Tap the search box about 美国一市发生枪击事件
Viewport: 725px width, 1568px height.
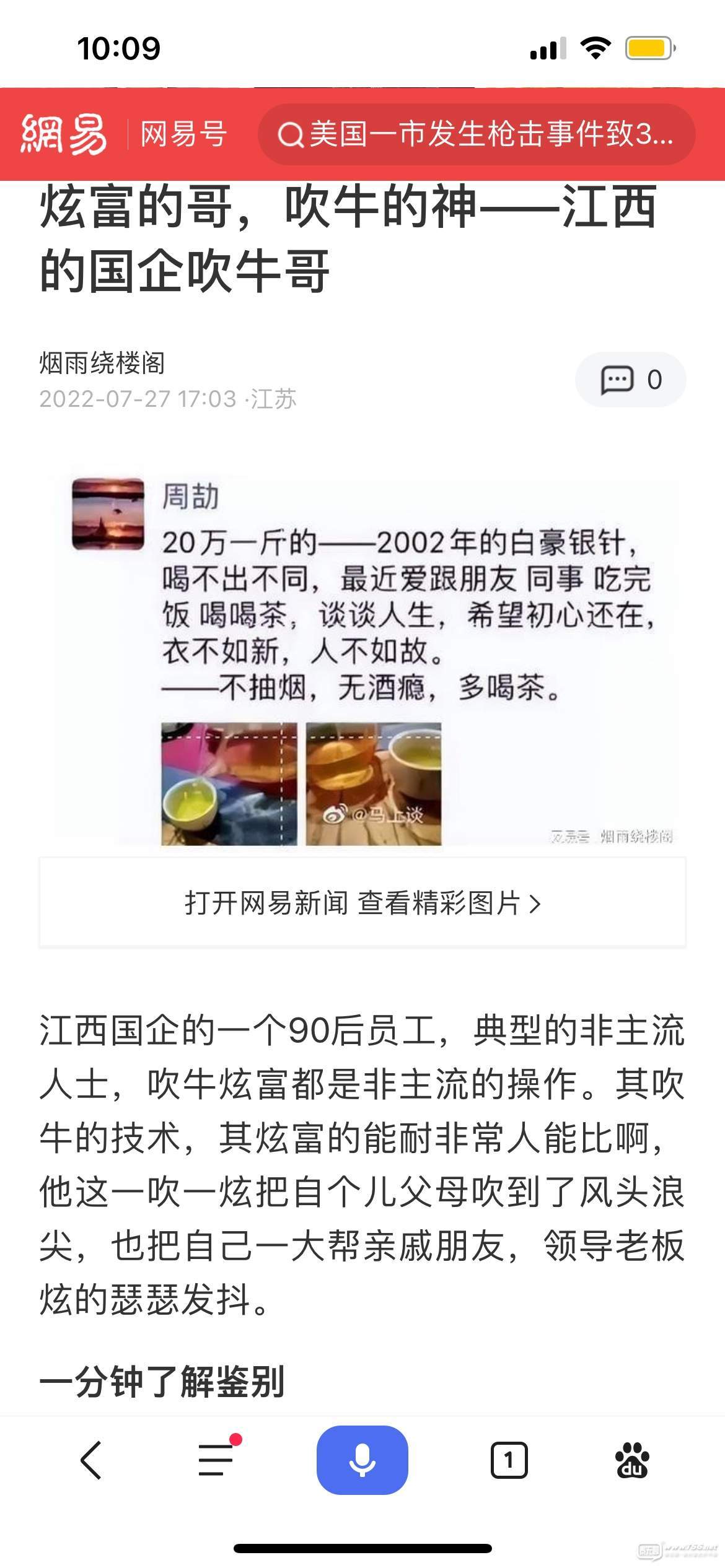coord(476,134)
